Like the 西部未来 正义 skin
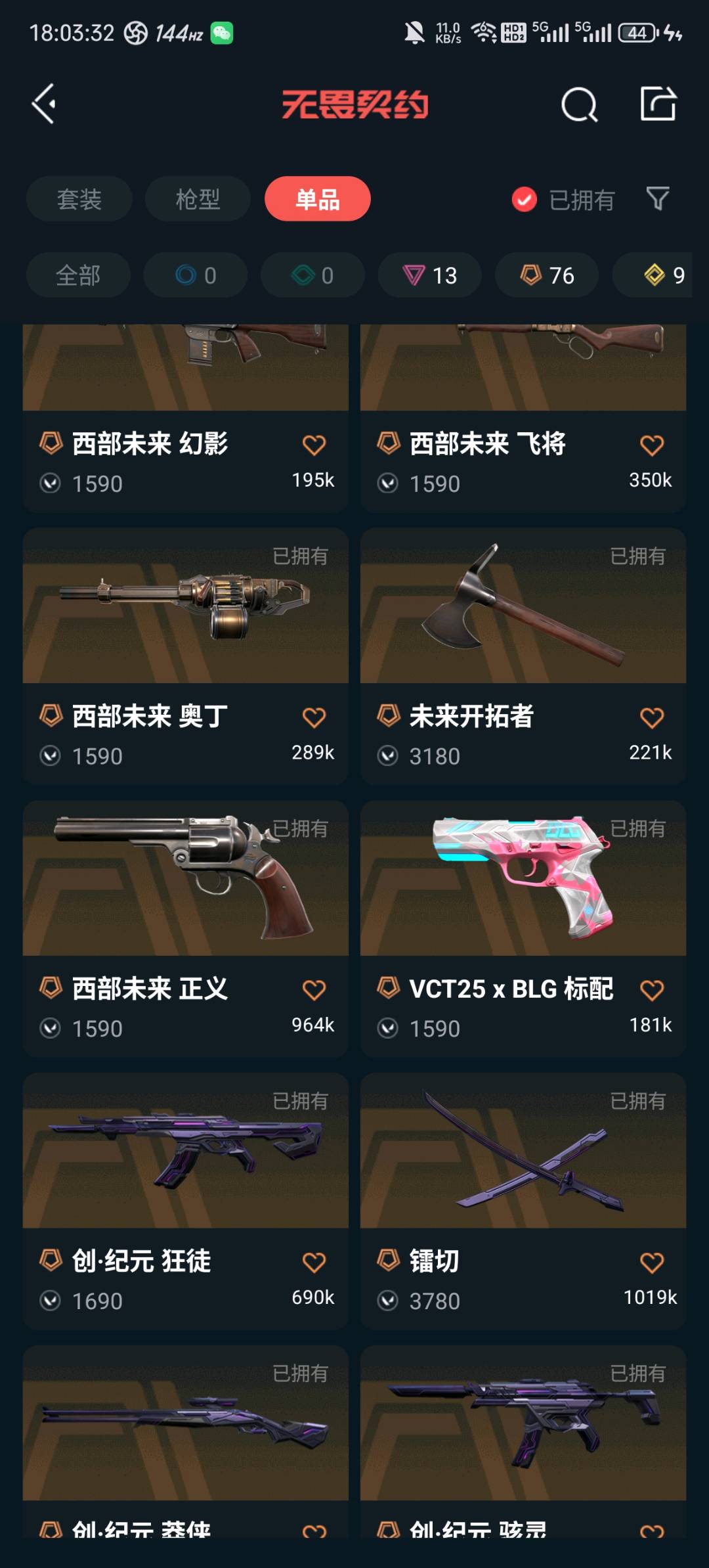The height and width of the screenshot is (1568, 709). (314, 989)
